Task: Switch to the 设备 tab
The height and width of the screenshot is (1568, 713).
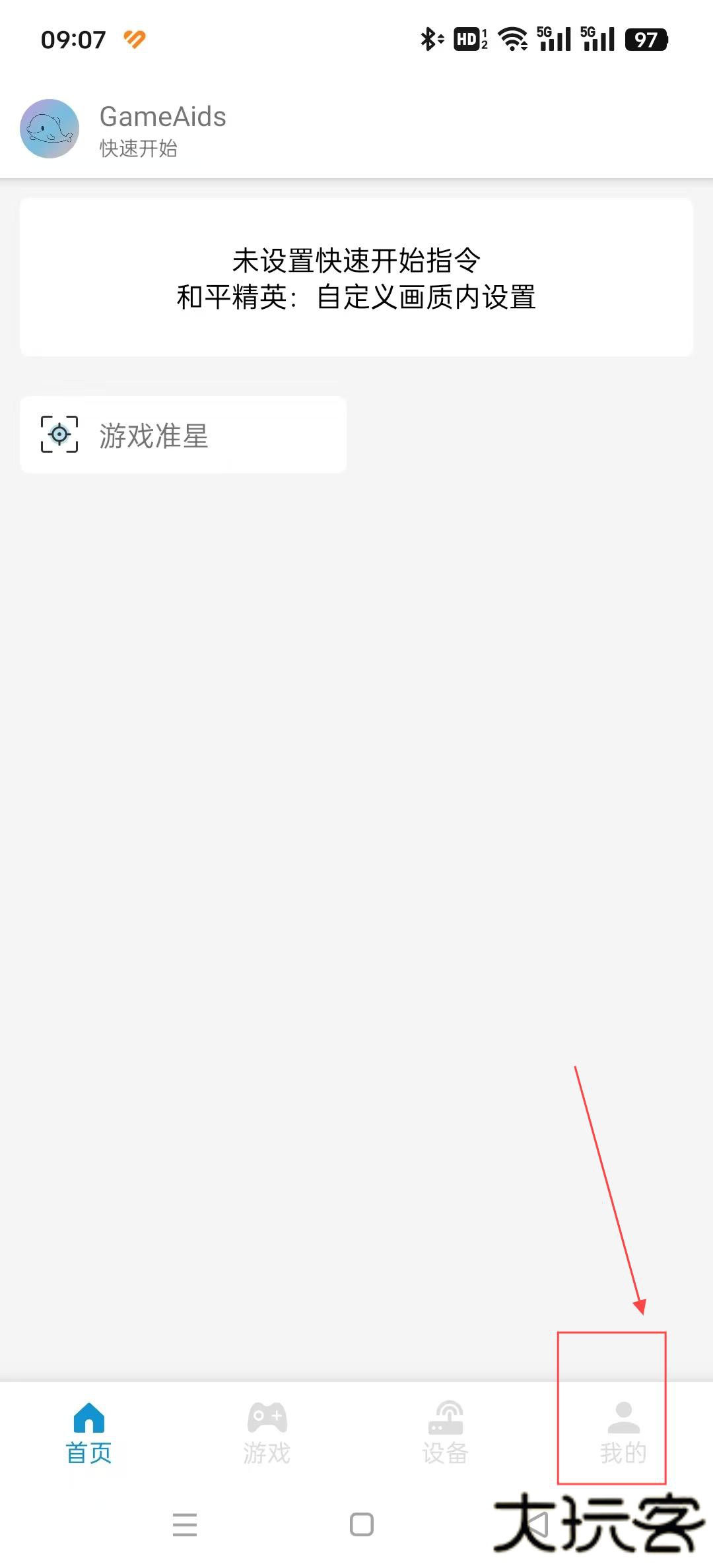Action: 446,1433
